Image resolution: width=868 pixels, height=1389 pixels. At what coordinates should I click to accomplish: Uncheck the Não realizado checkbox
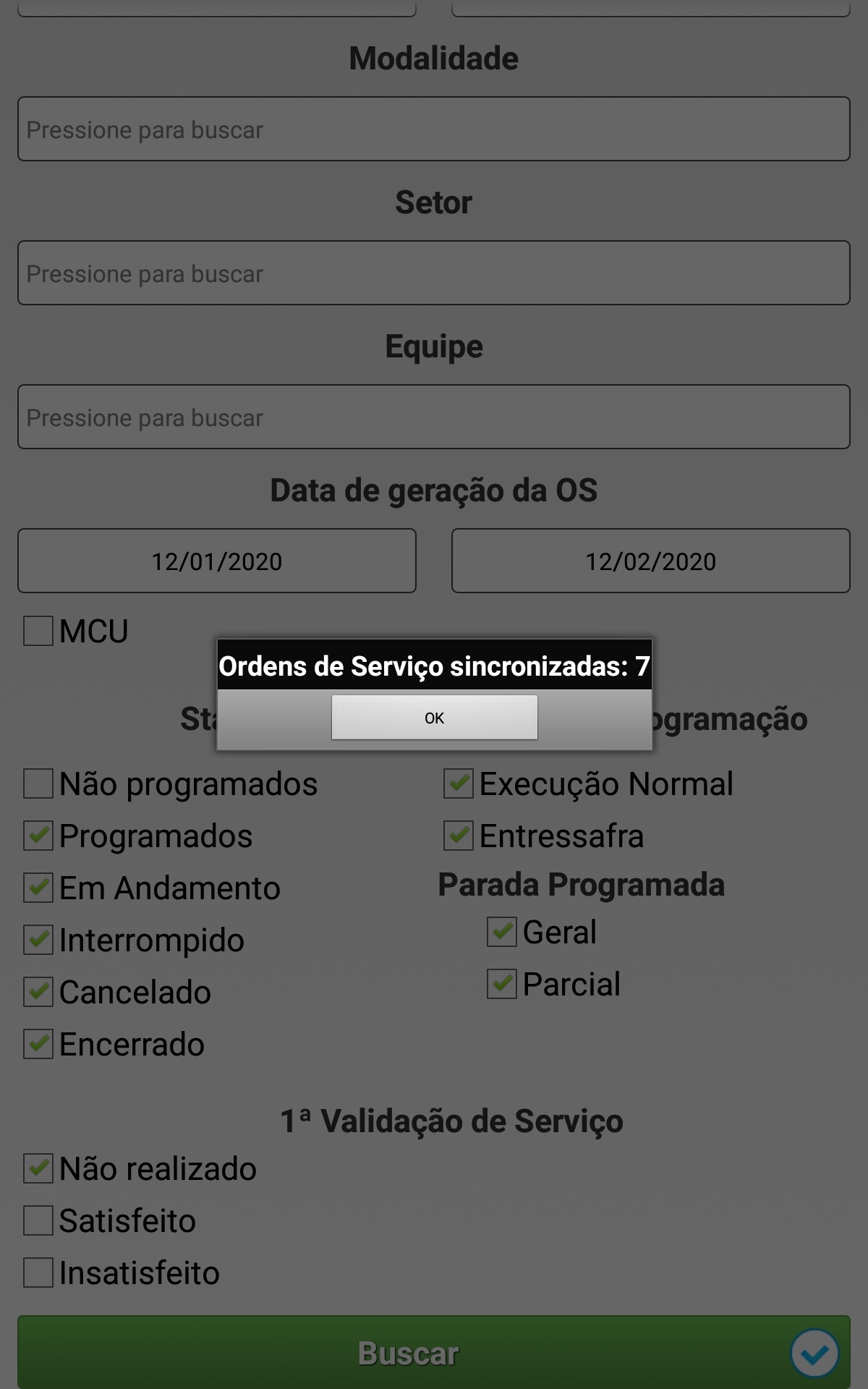coord(38,1168)
